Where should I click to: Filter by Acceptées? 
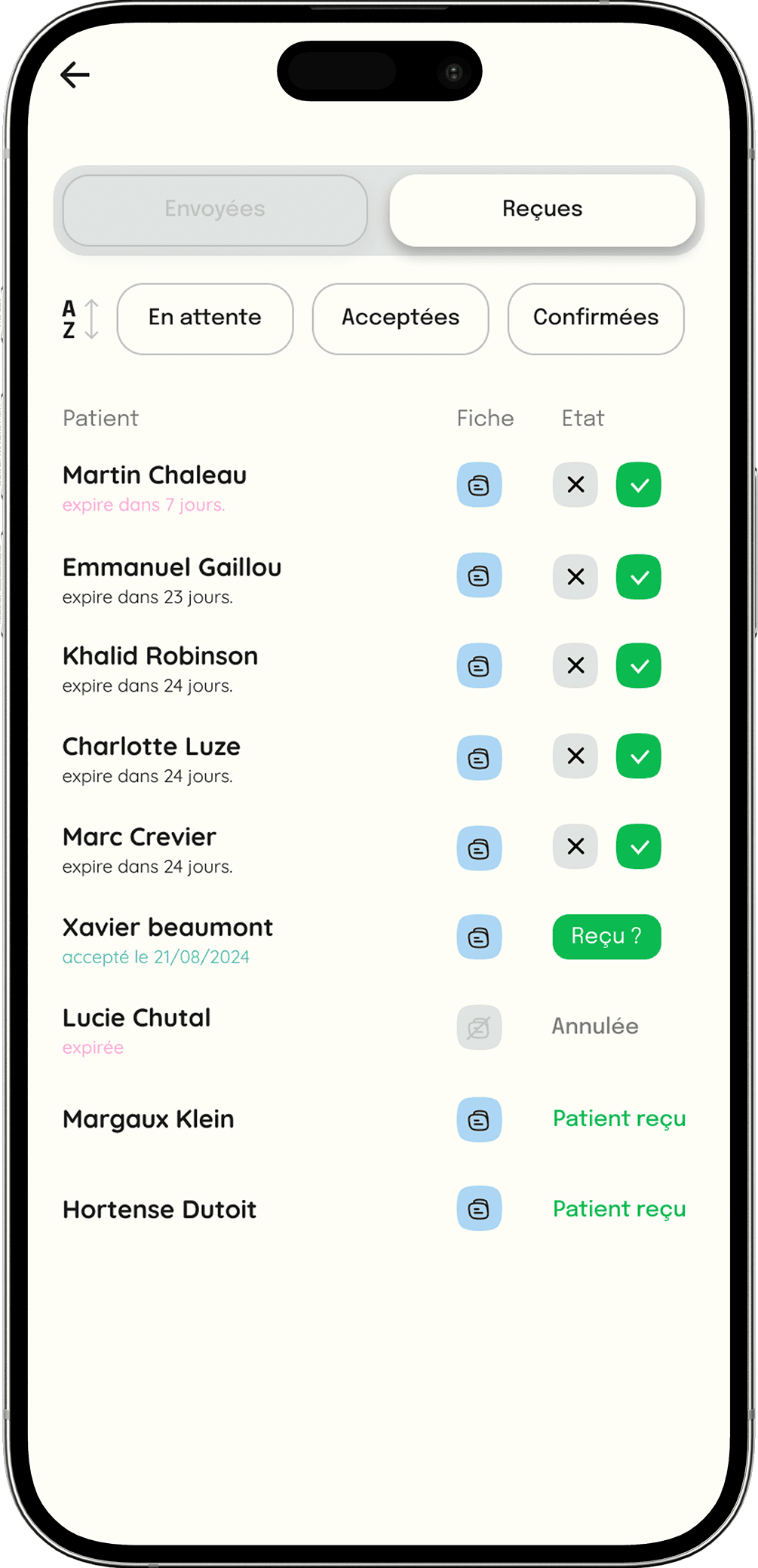click(400, 318)
